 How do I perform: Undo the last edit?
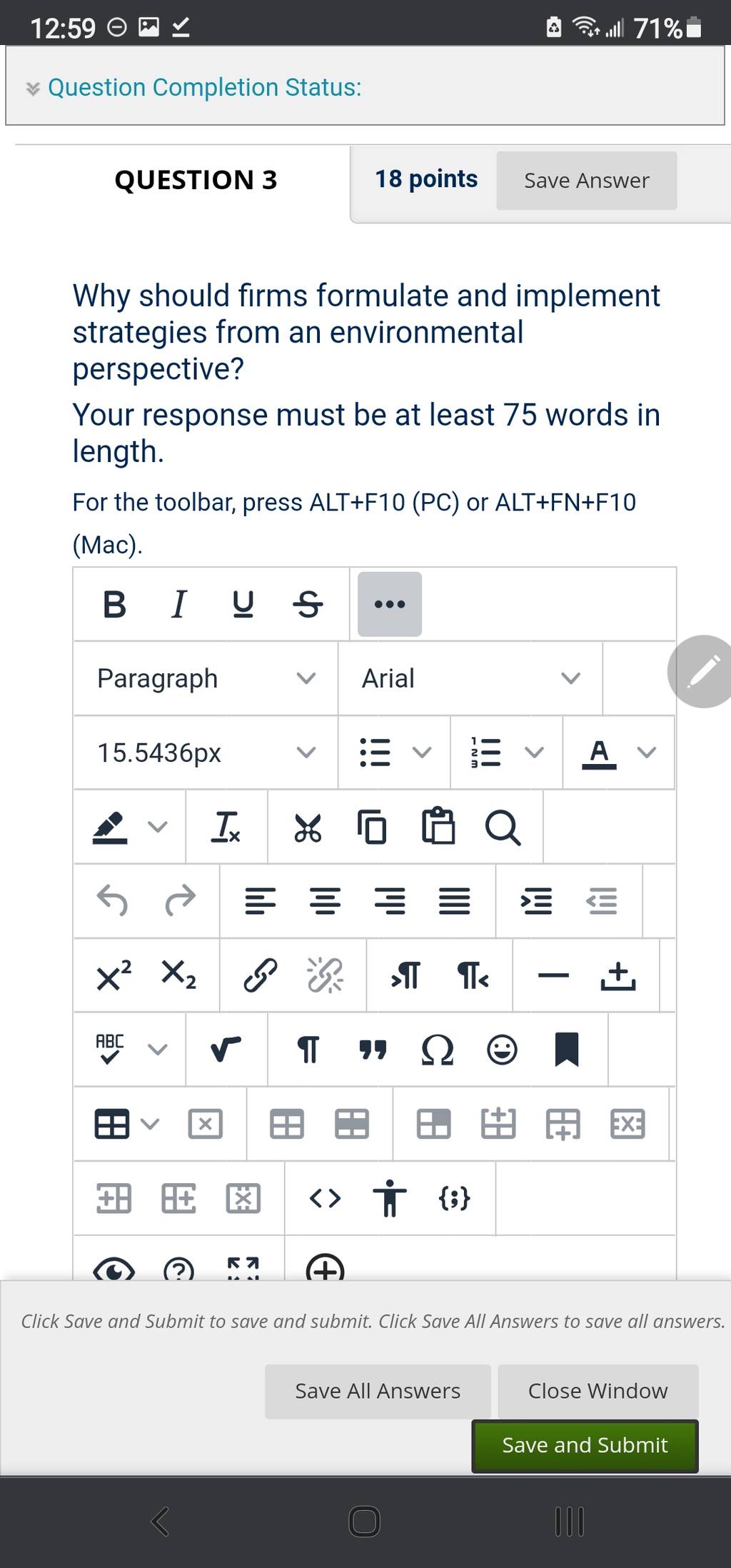pos(113,900)
